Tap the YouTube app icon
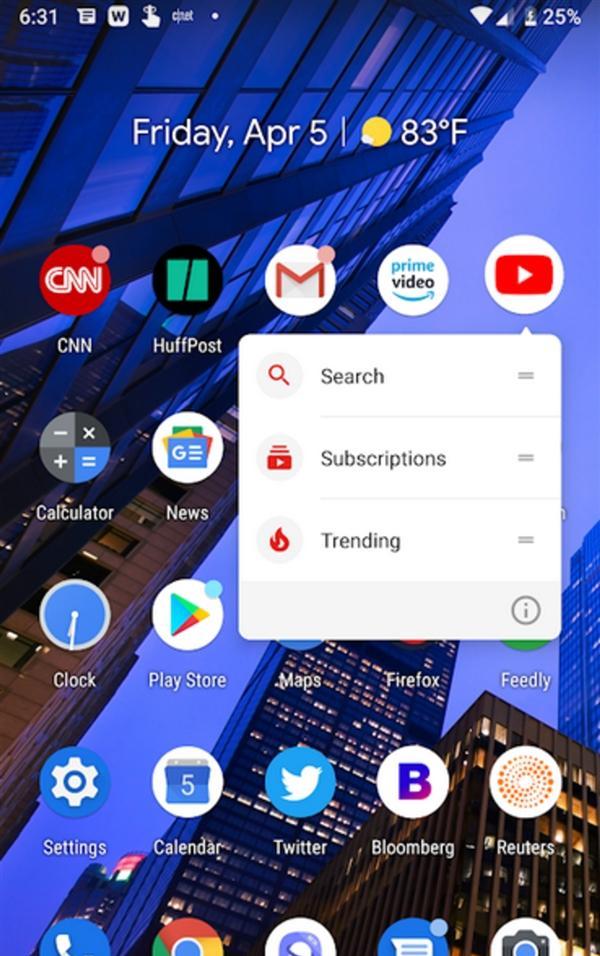The width and height of the screenshot is (600, 956). point(524,275)
